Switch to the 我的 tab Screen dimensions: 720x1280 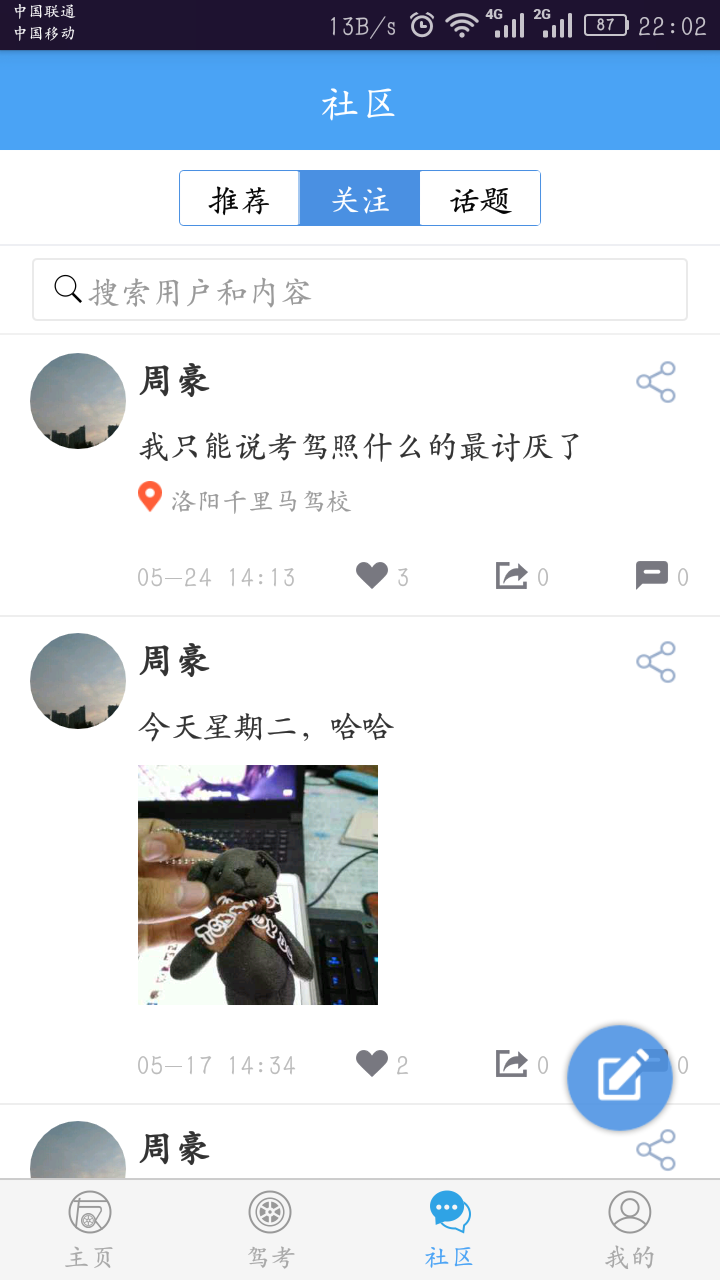point(630,1230)
